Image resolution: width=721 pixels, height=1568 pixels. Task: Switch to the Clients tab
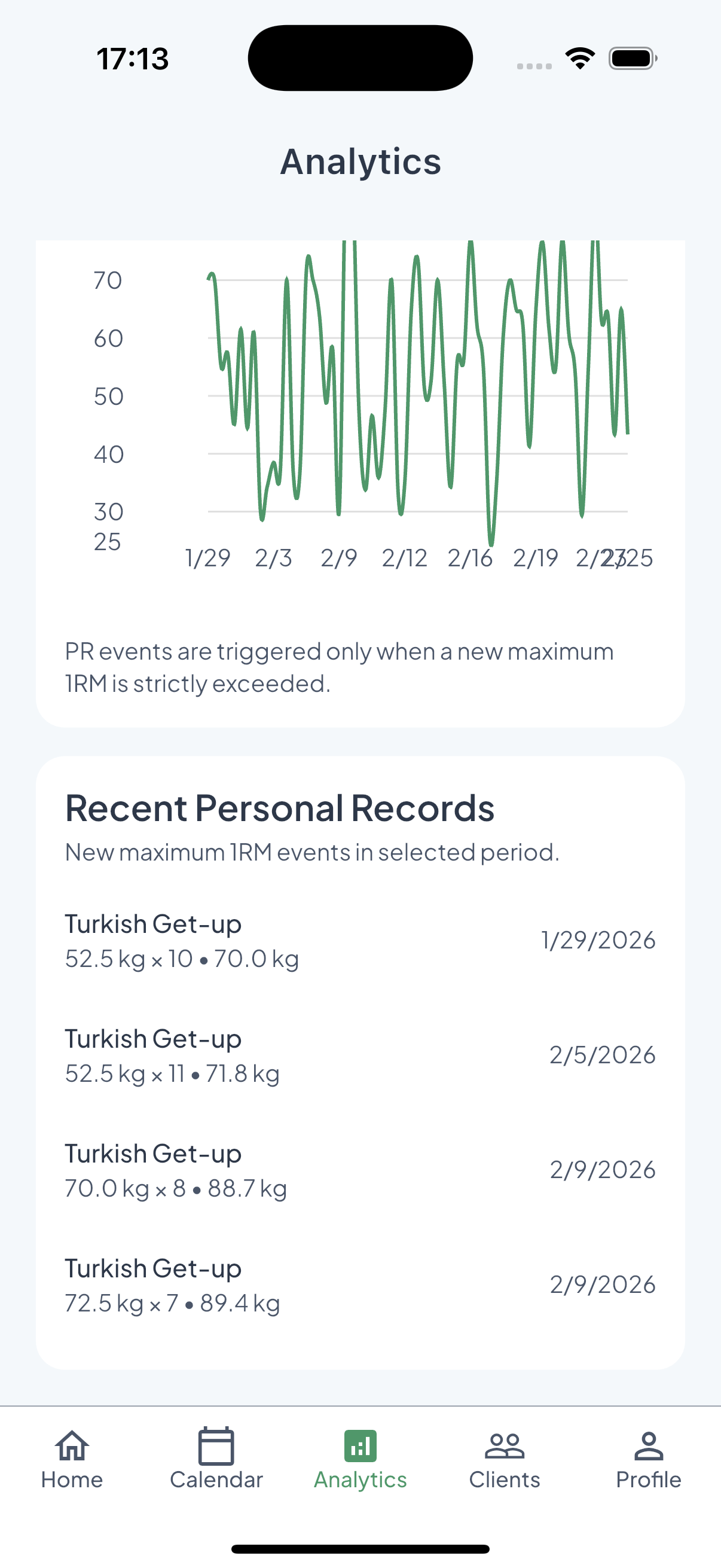click(x=504, y=1461)
